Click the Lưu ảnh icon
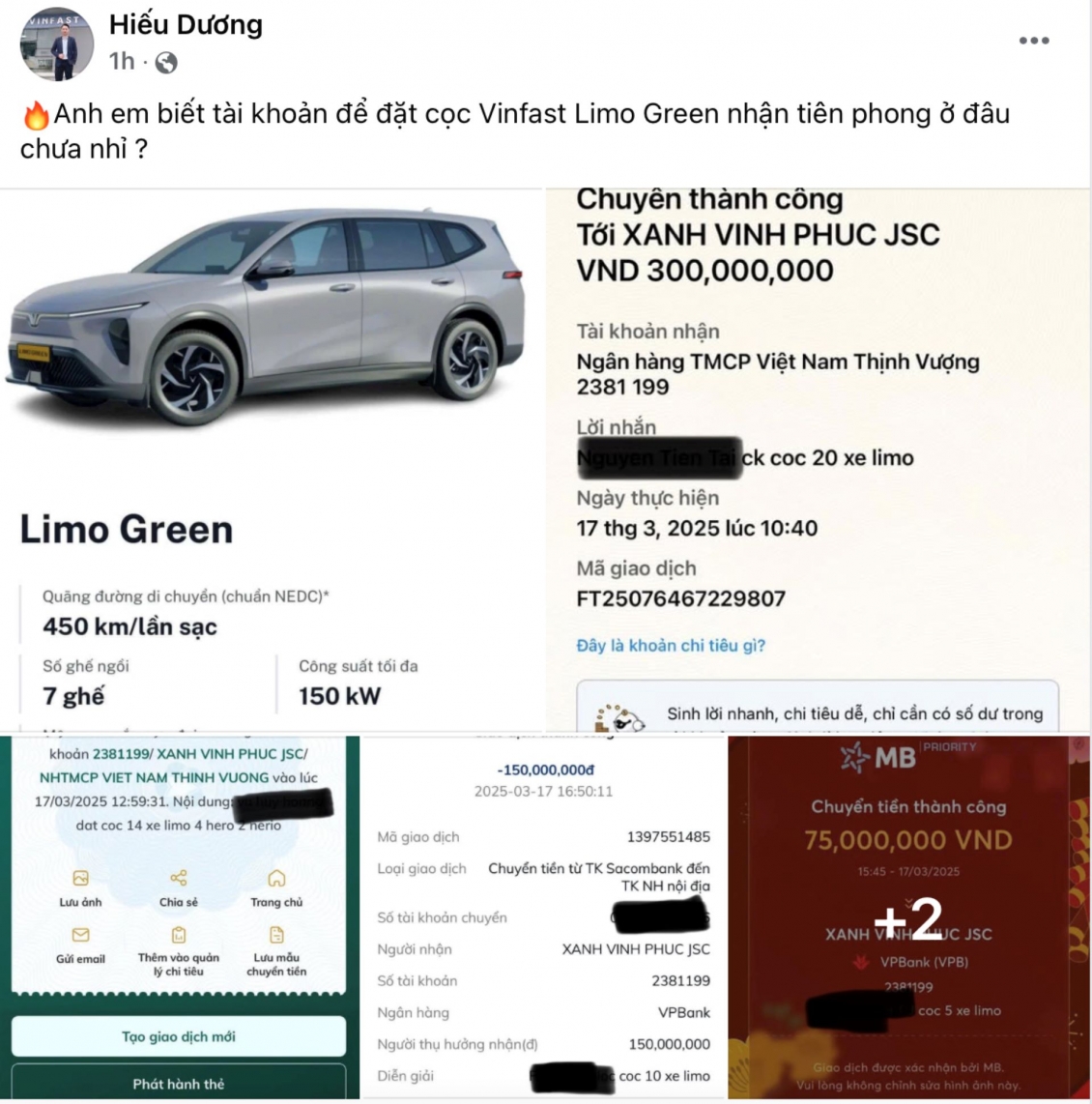This screenshot has height=1104, width=1092. [x=81, y=880]
